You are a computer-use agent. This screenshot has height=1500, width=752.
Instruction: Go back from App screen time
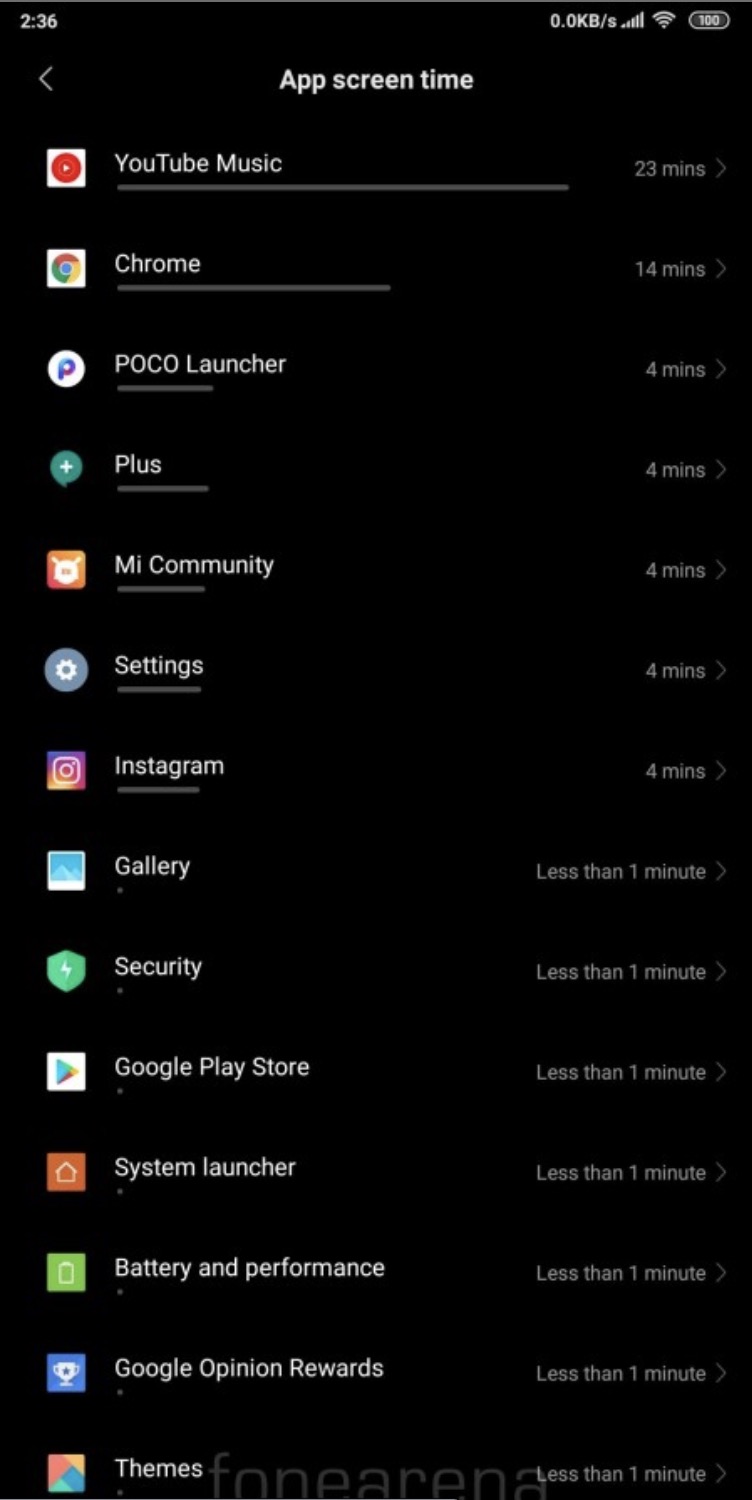tap(45, 80)
